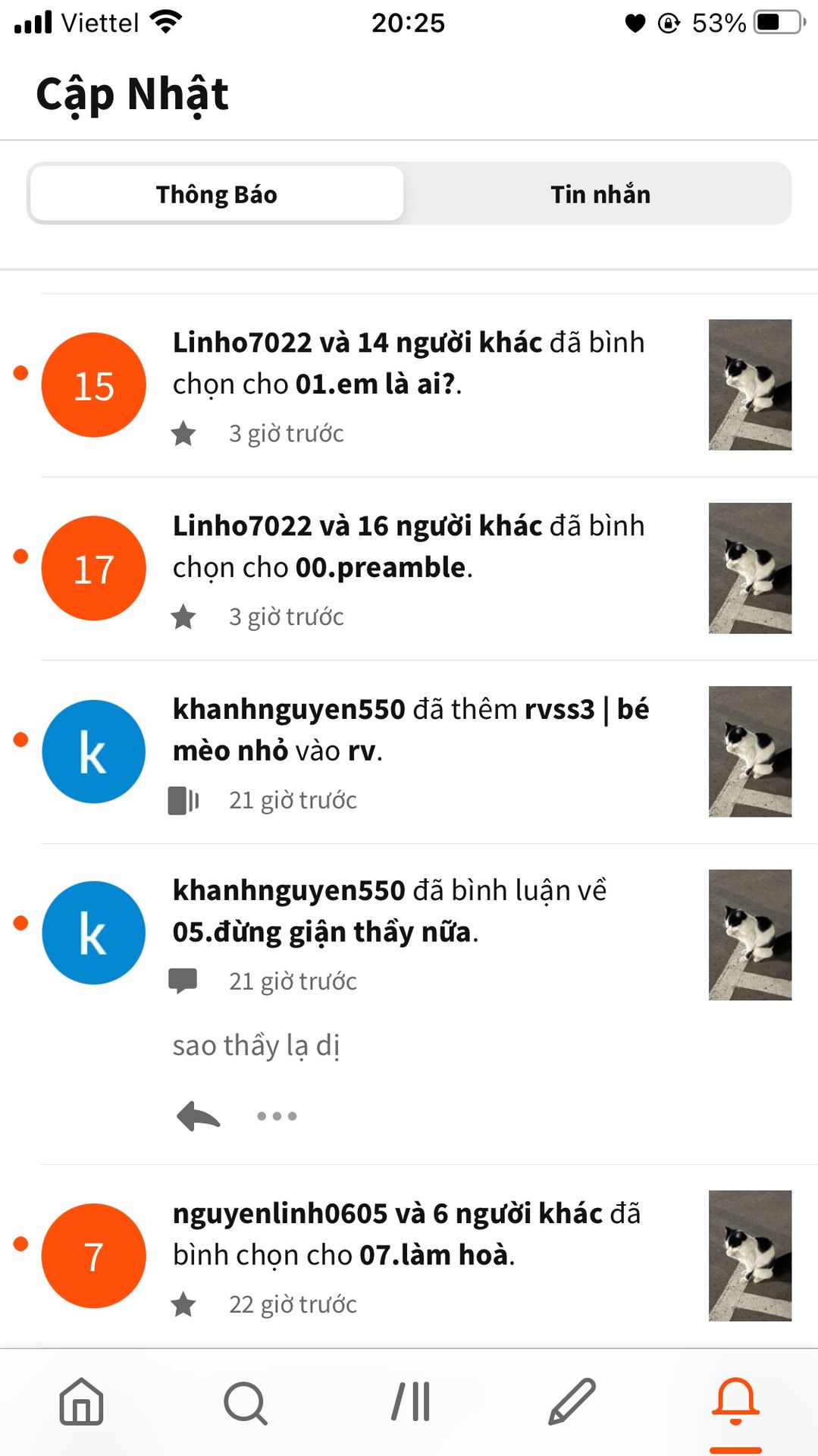Open the 01.em là ai? vote notification
The image size is (818, 1456).
[x=409, y=364]
